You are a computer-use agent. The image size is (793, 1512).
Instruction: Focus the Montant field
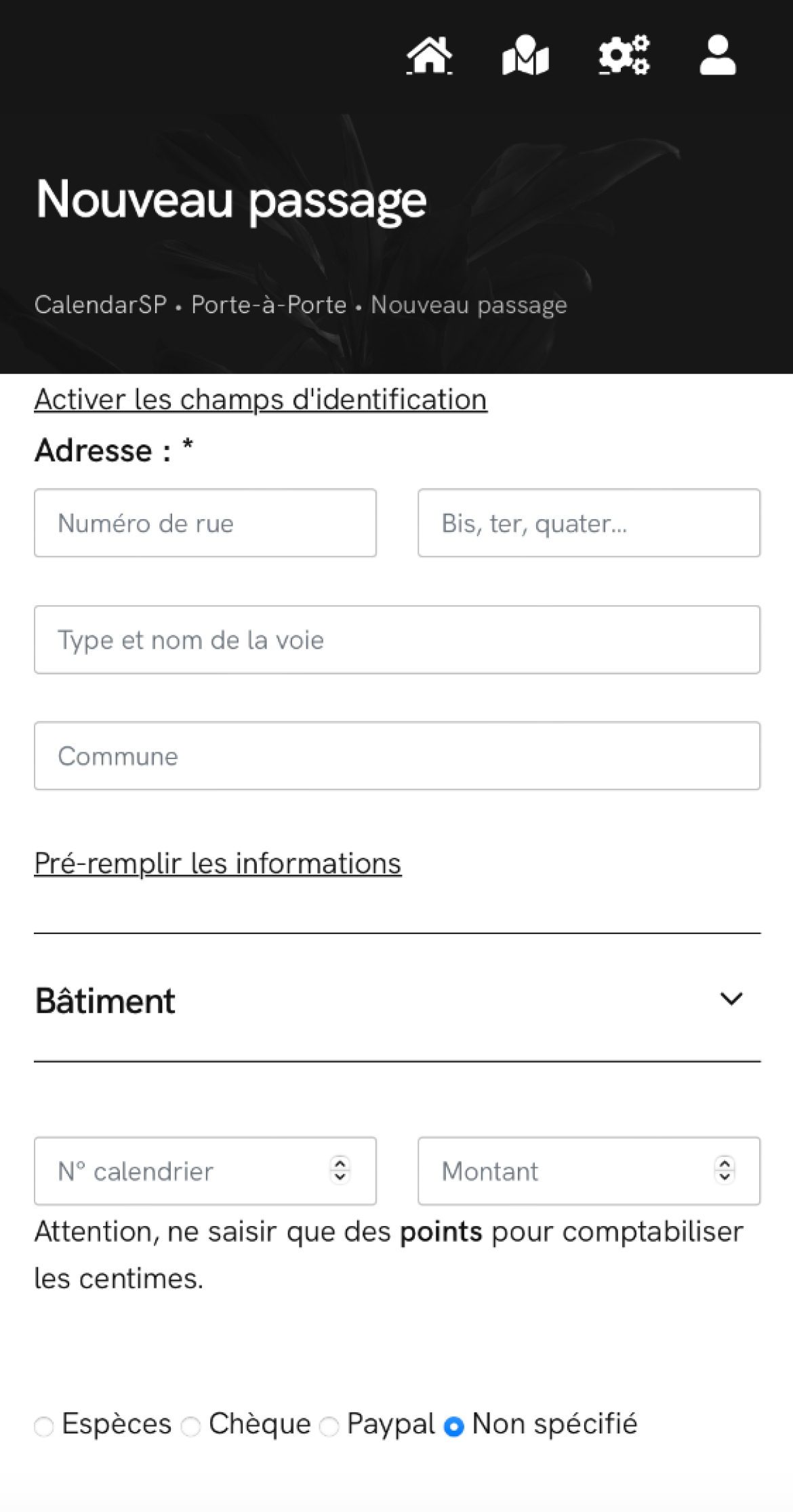(x=589, y=1171)
